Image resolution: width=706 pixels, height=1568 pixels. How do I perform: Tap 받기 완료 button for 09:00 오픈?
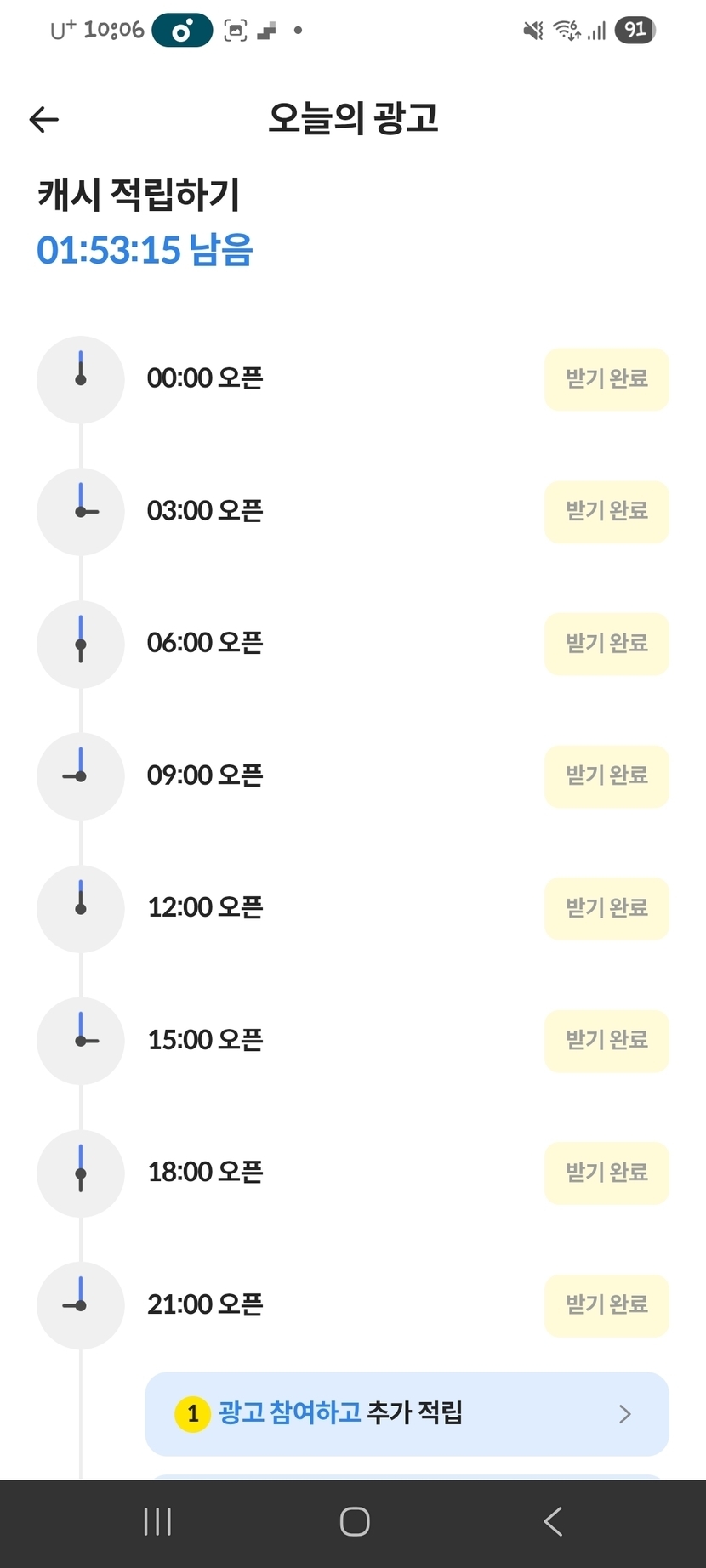pyautogui.click(x=606, y=776)
